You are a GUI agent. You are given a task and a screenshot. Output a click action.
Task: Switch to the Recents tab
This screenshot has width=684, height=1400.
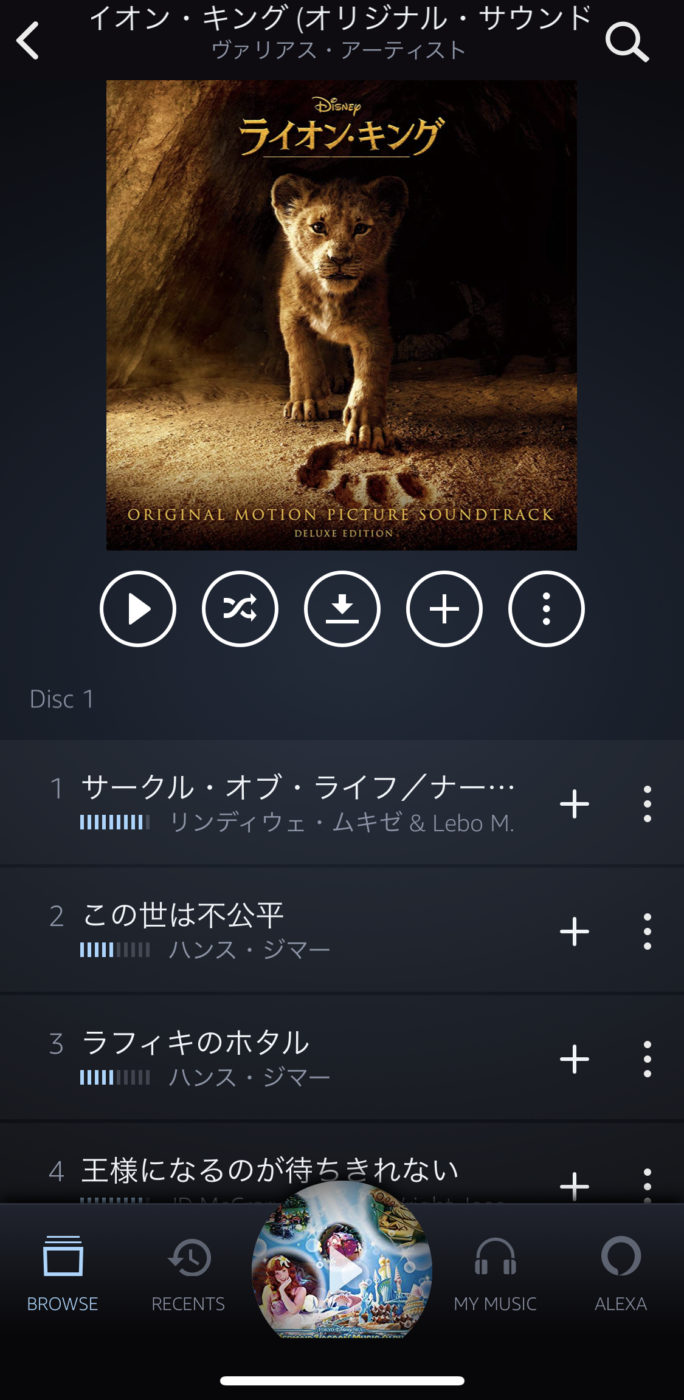tap(188, 1274)
